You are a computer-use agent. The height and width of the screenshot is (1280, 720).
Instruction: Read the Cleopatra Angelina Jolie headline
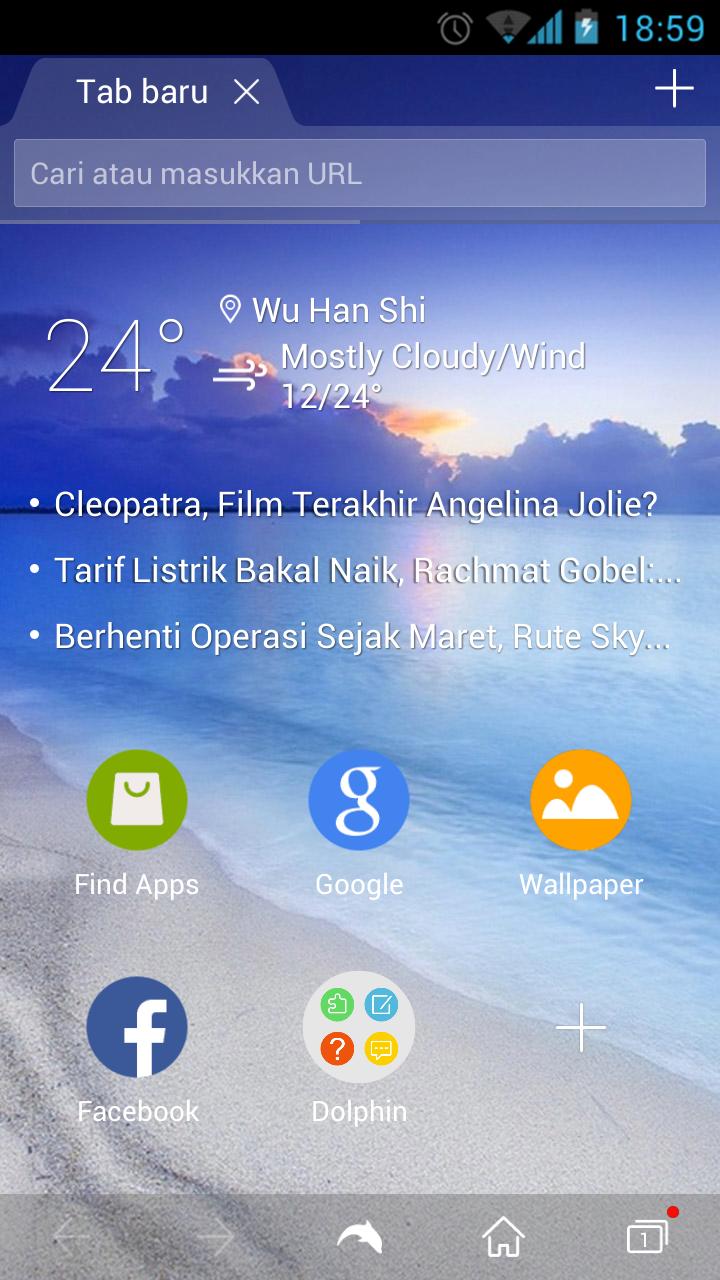(x=355, y=504)
